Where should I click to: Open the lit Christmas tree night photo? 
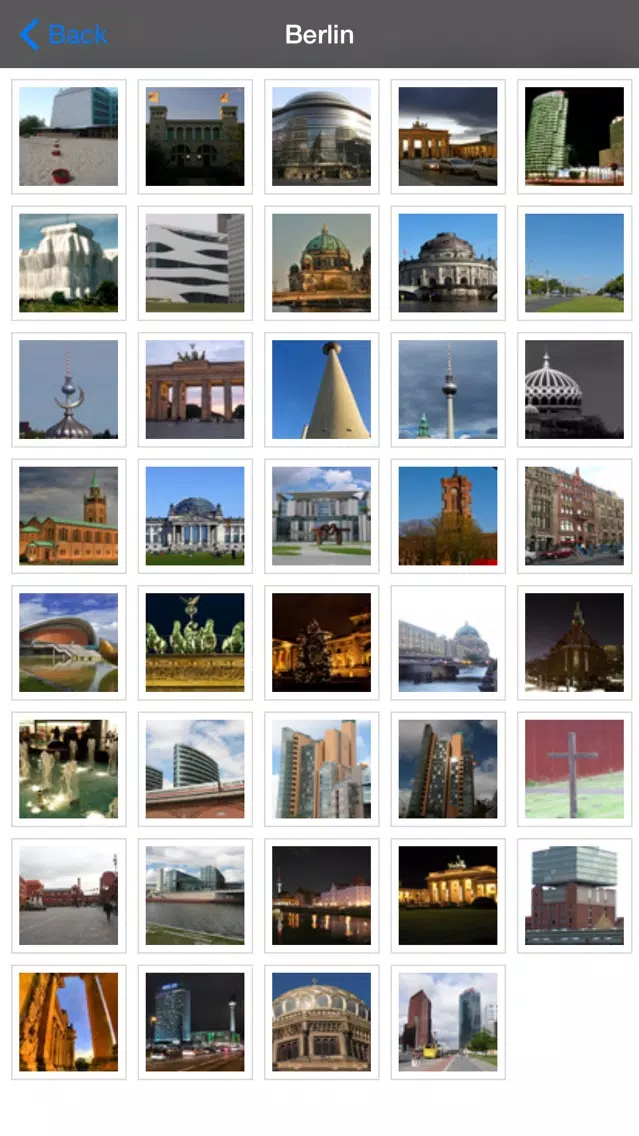click(x=322, y=643)
